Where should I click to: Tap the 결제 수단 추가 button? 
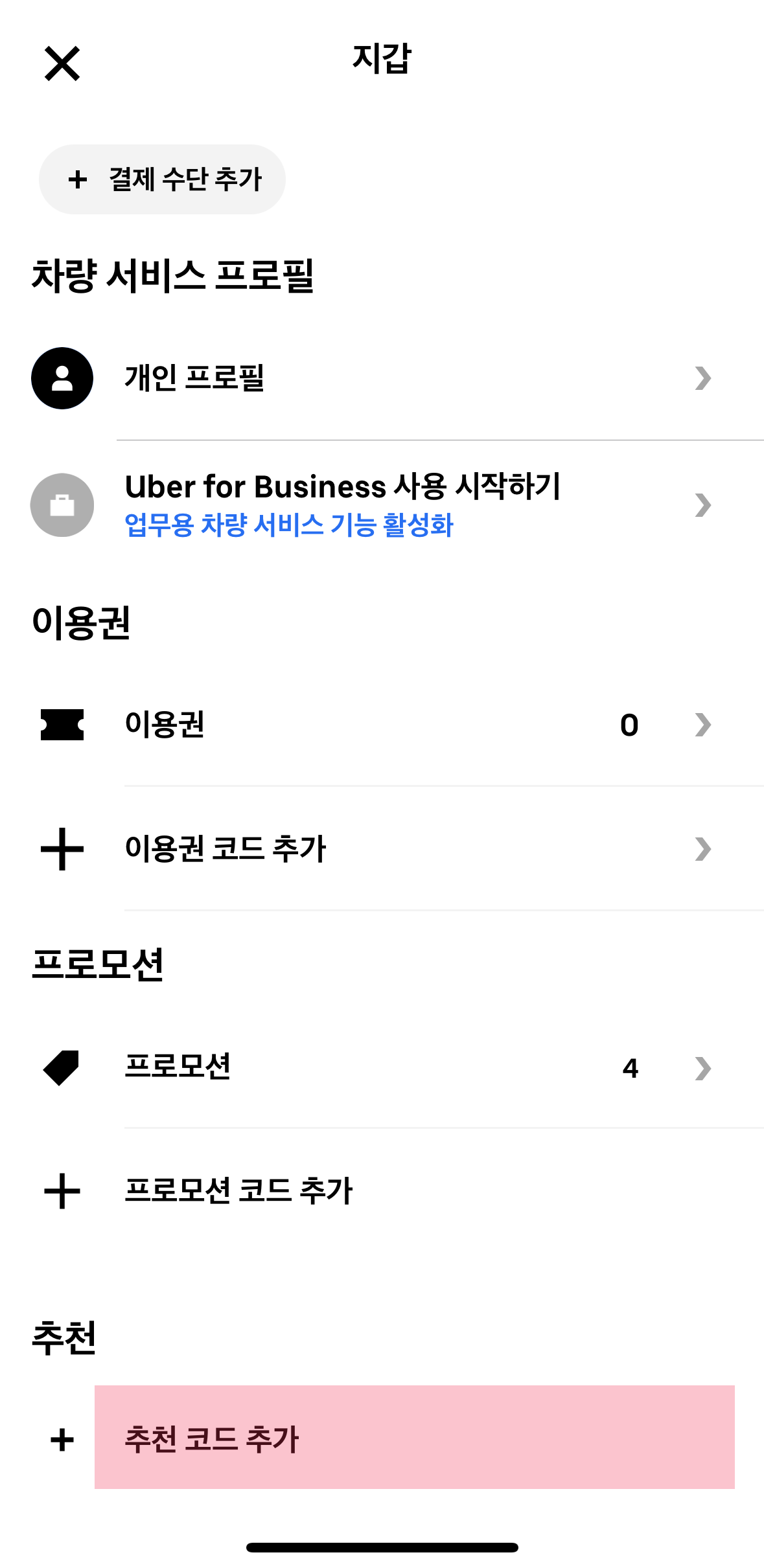[162, 179]
